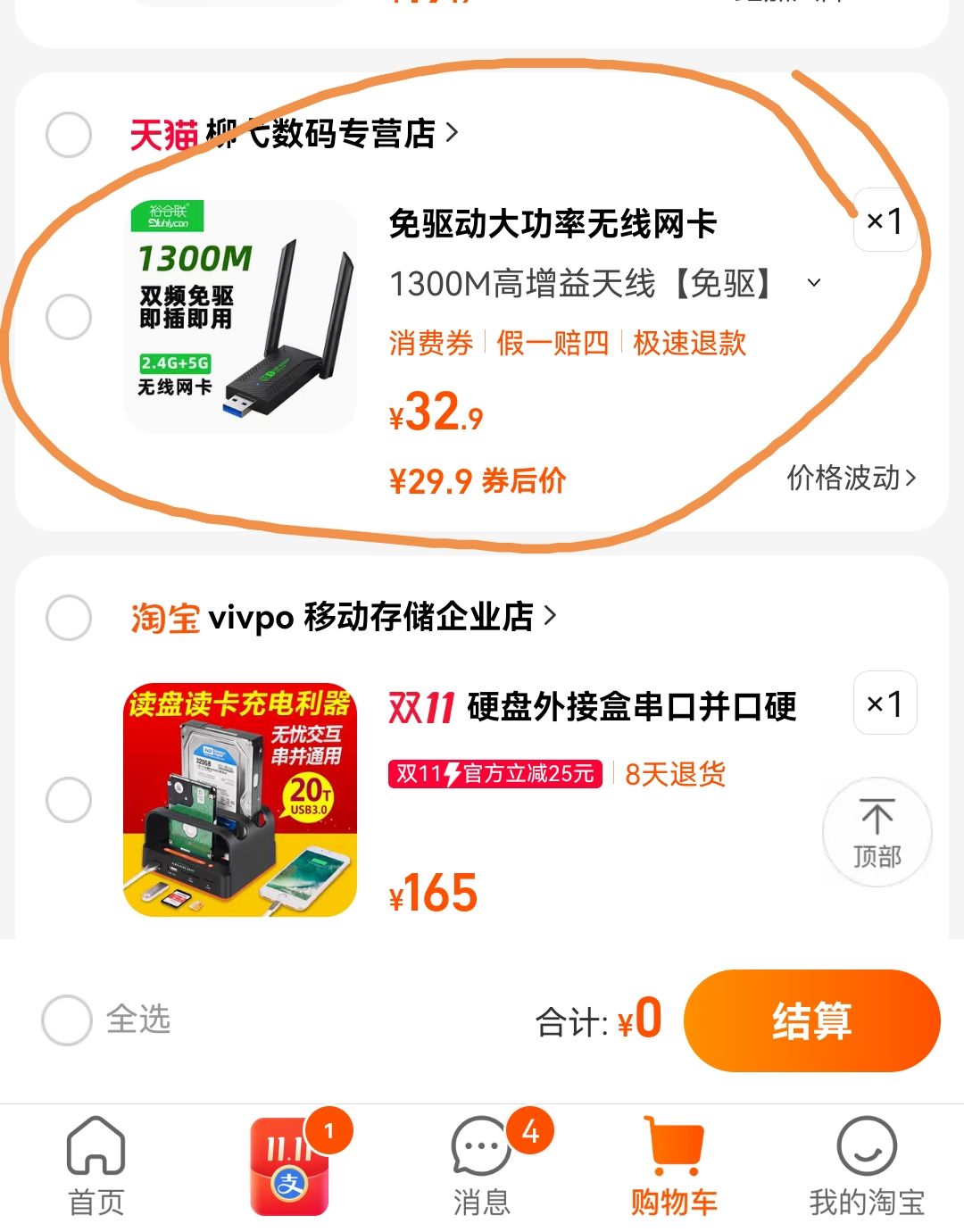Select the vivpo 移动存储企业店 store checkbox
Image resolution: width=964 pixels, height=1232 pixels.
pyautogui.click(x=69, y=617)
